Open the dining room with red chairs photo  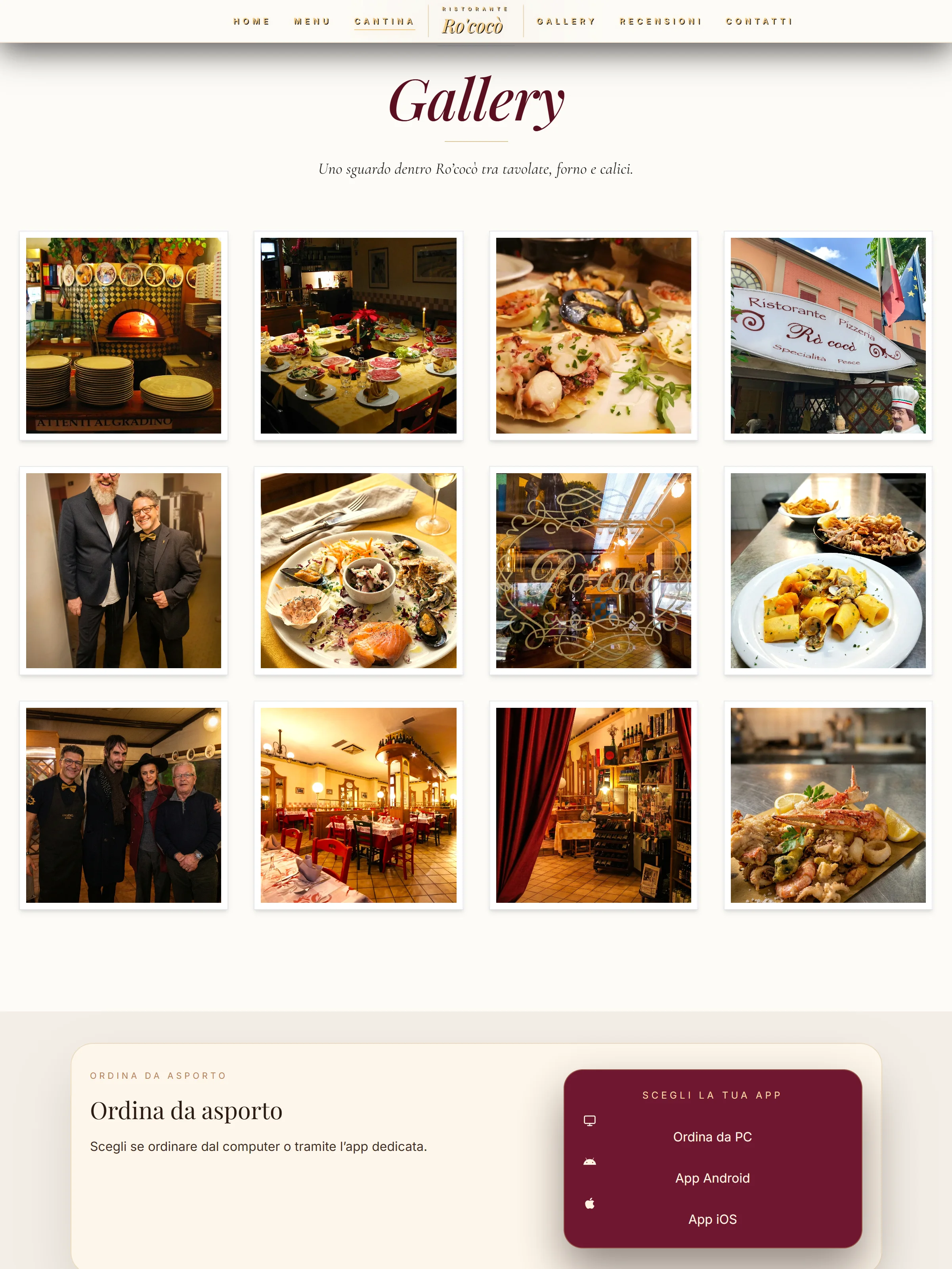click(359, 805)
